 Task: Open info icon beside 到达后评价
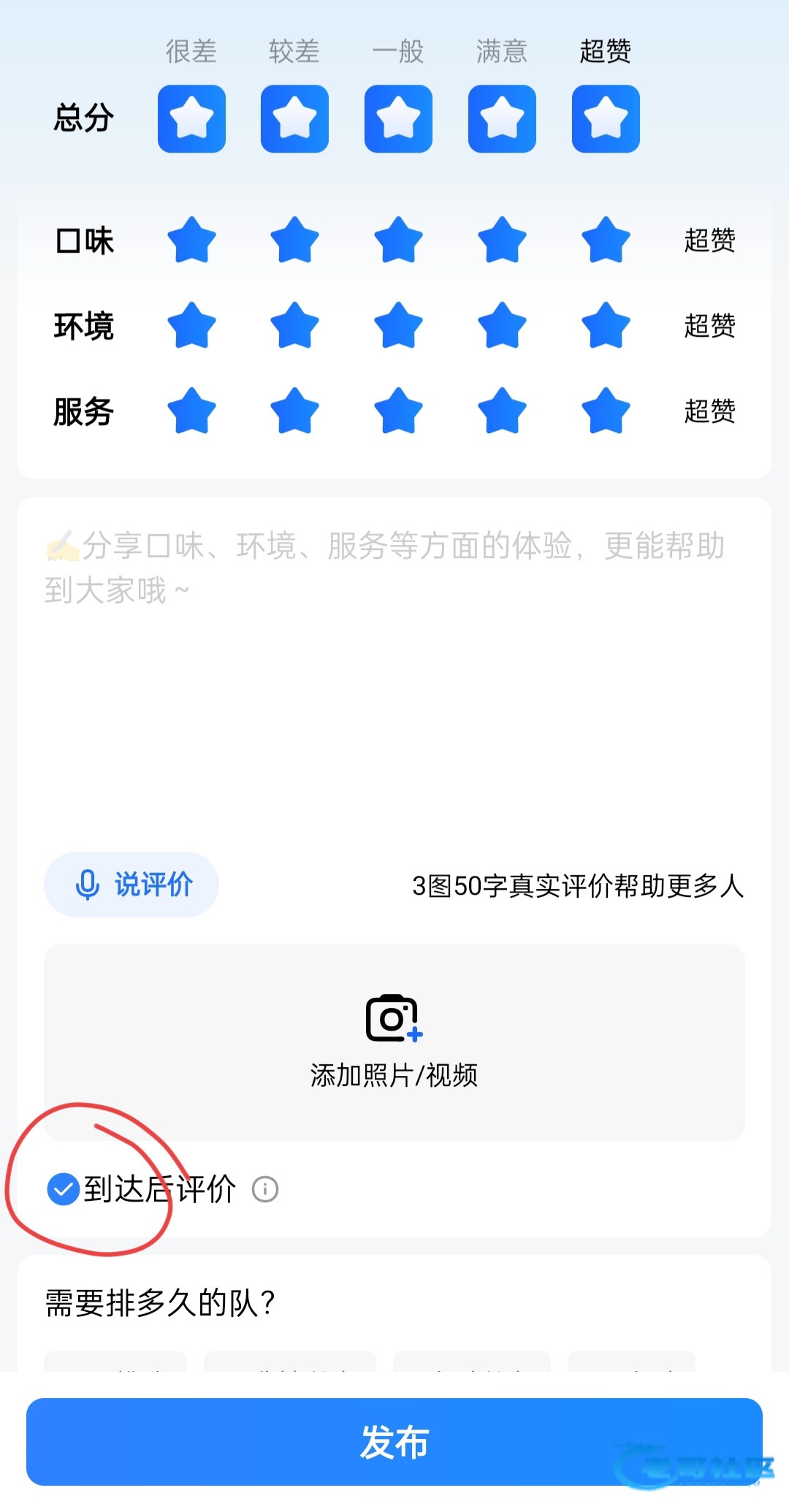(x=265, y=1189)
